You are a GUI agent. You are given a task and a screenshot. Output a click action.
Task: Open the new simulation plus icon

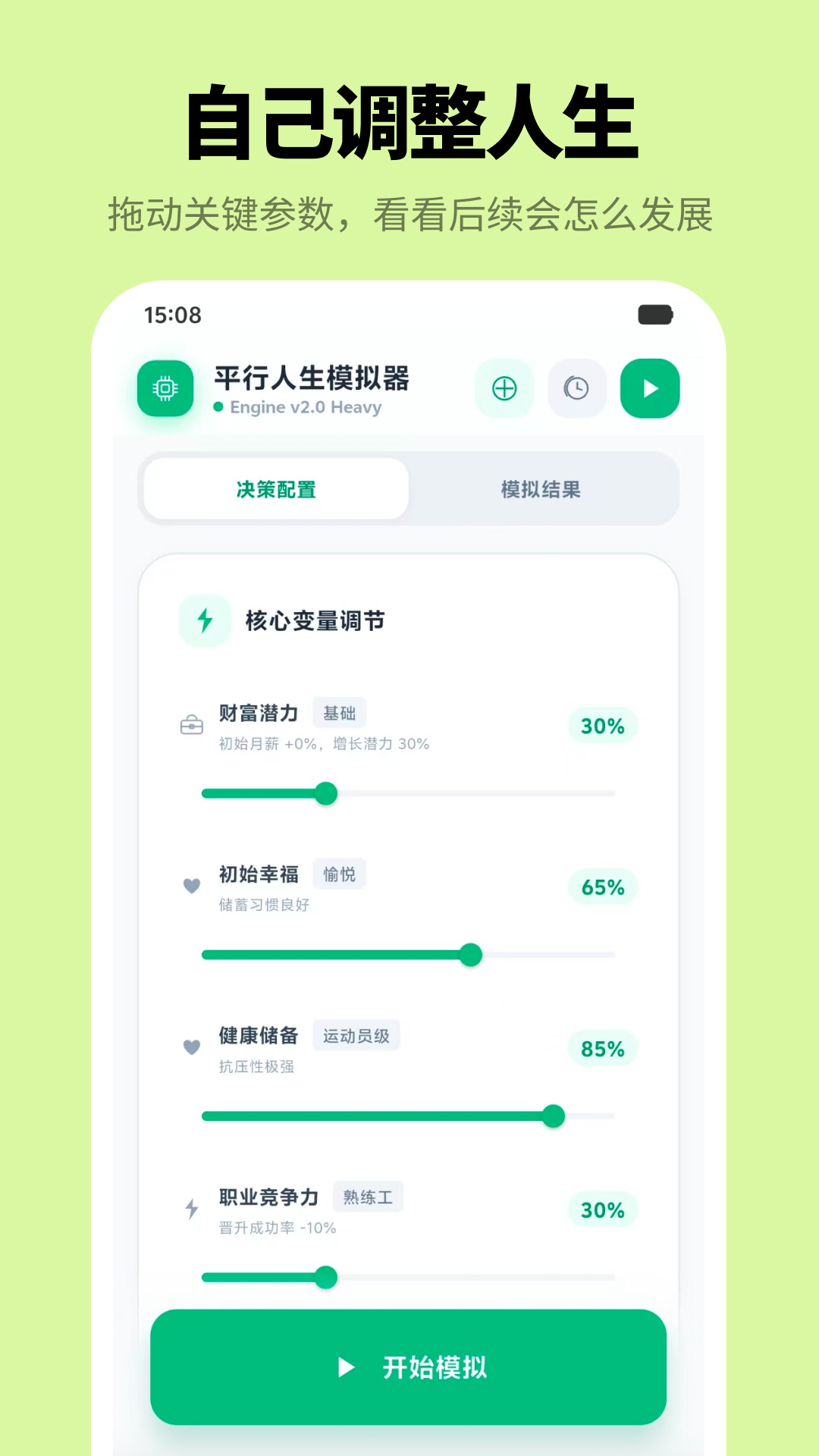pos(504,388)
